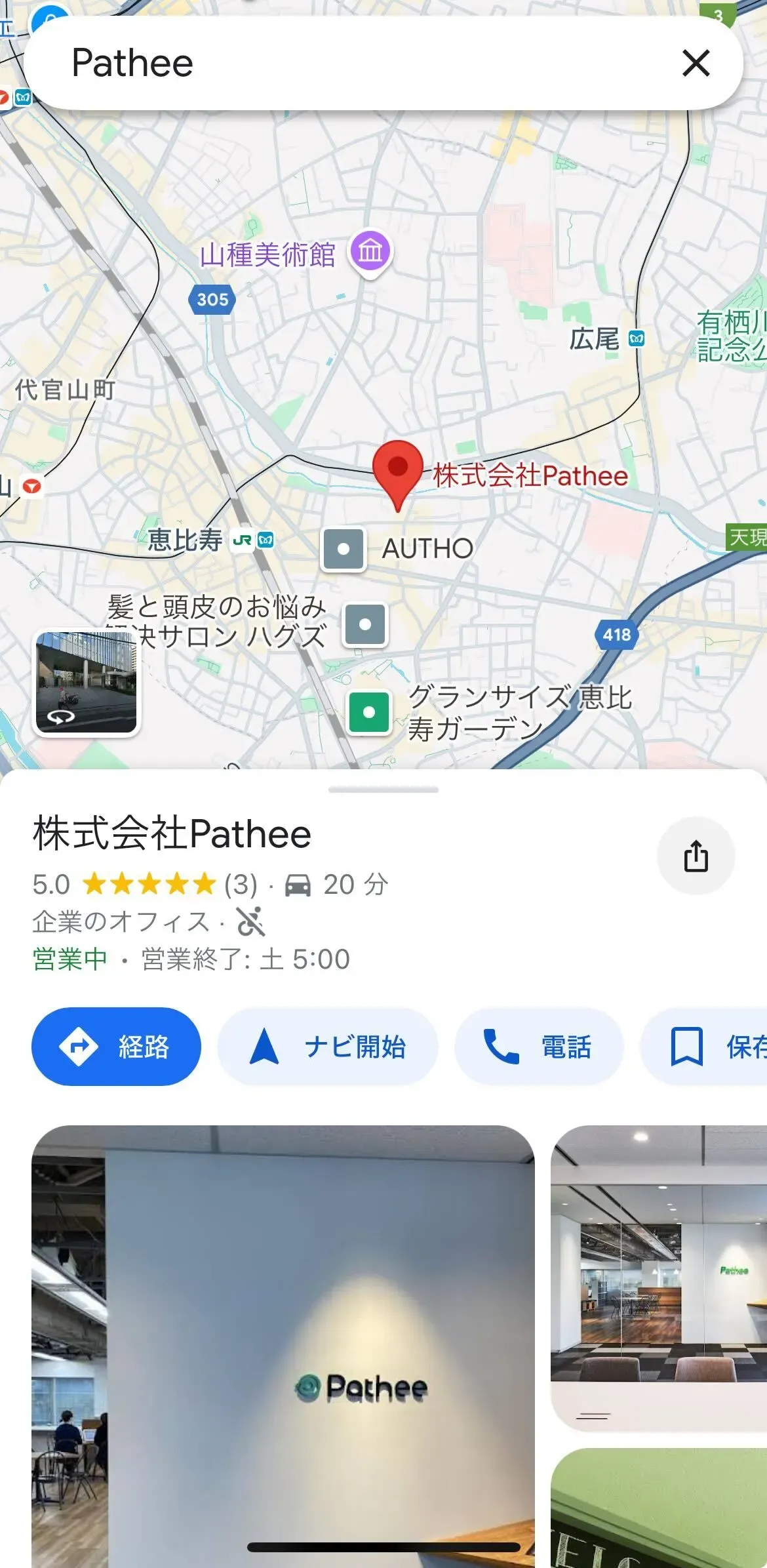The image size is (767, 1568).
Task: Tap the five-star rating row
Action: pos(148,883)
